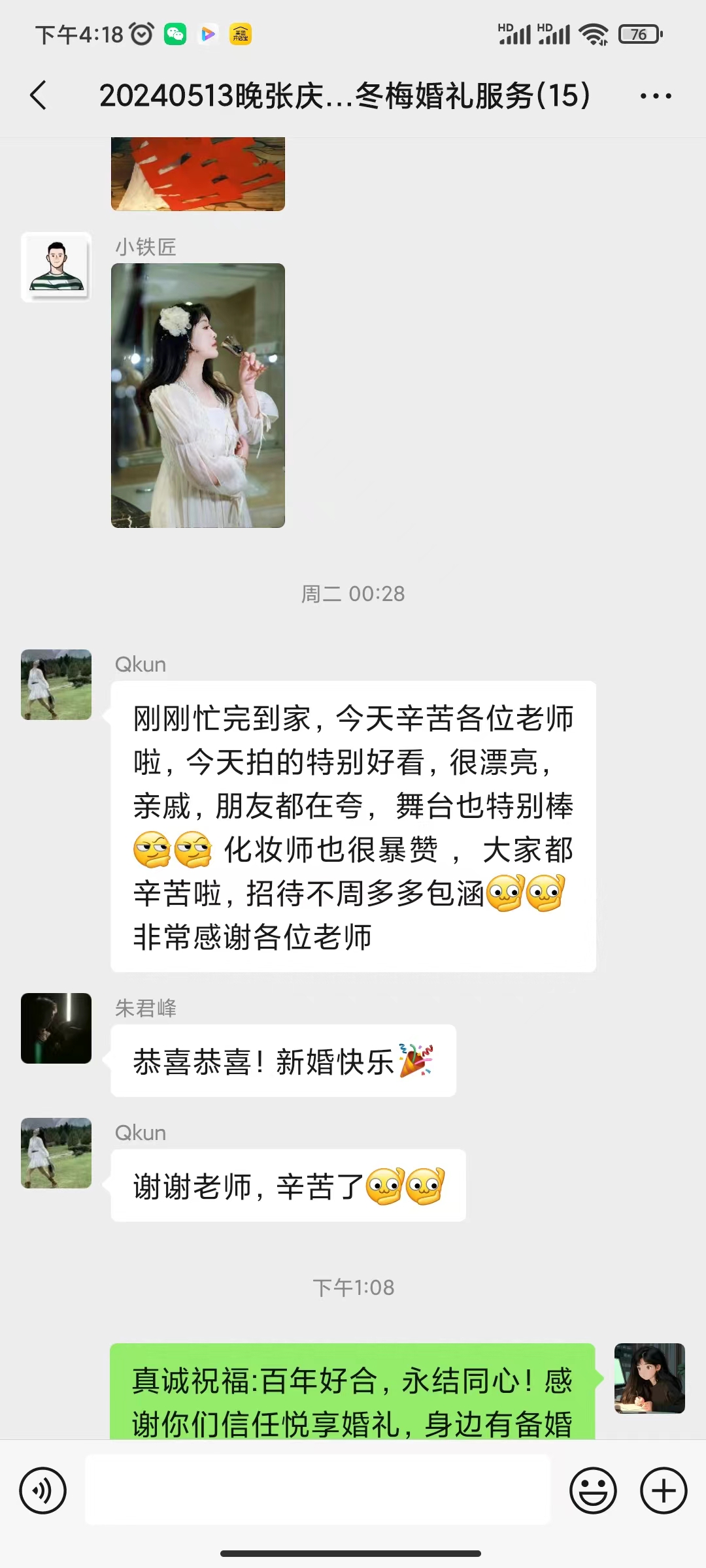Open the emoji sticker panel
706x1568 pixels.
[x=593, y=1490]
